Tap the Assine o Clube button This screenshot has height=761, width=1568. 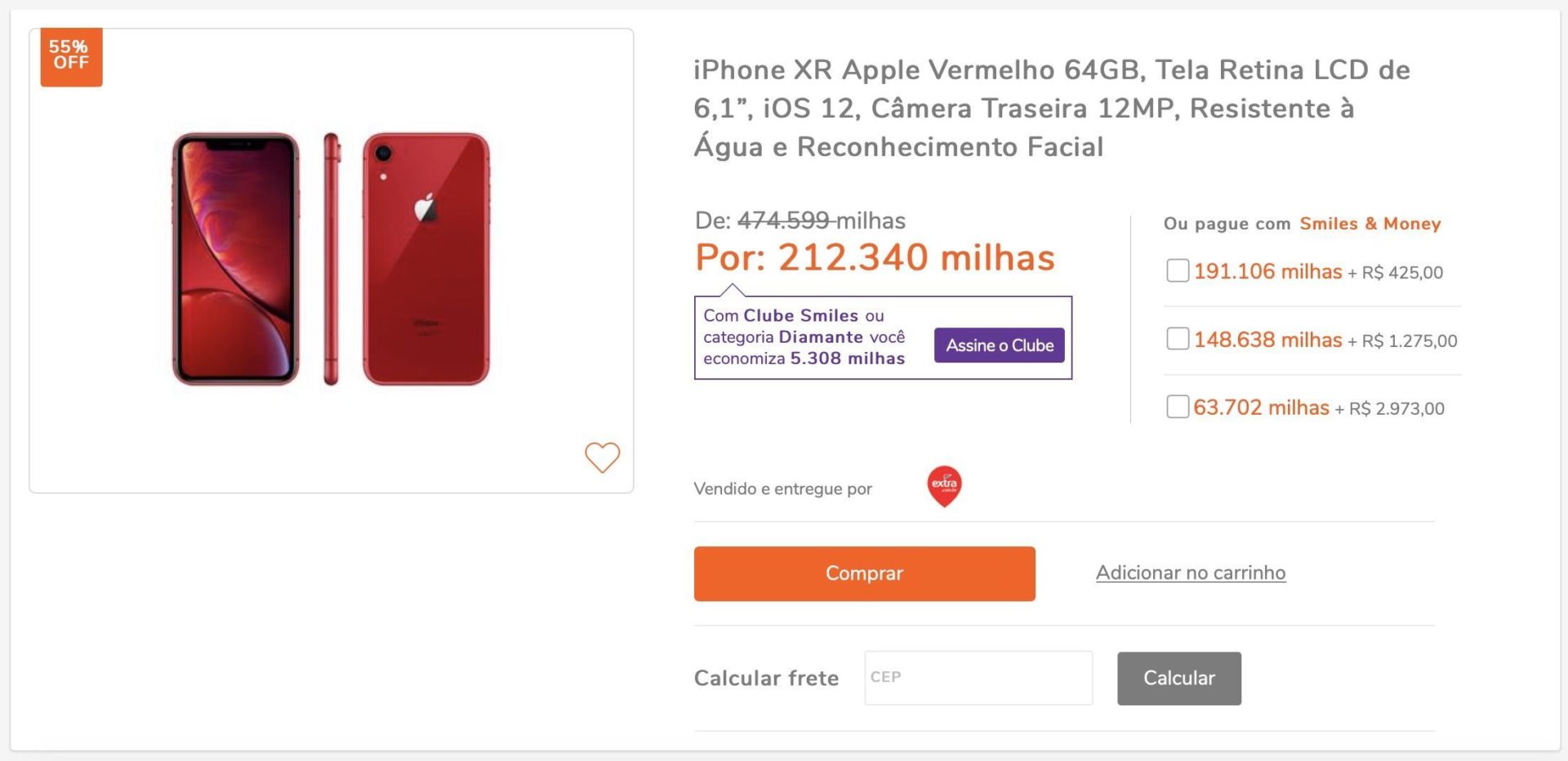[x=999, y=345]
